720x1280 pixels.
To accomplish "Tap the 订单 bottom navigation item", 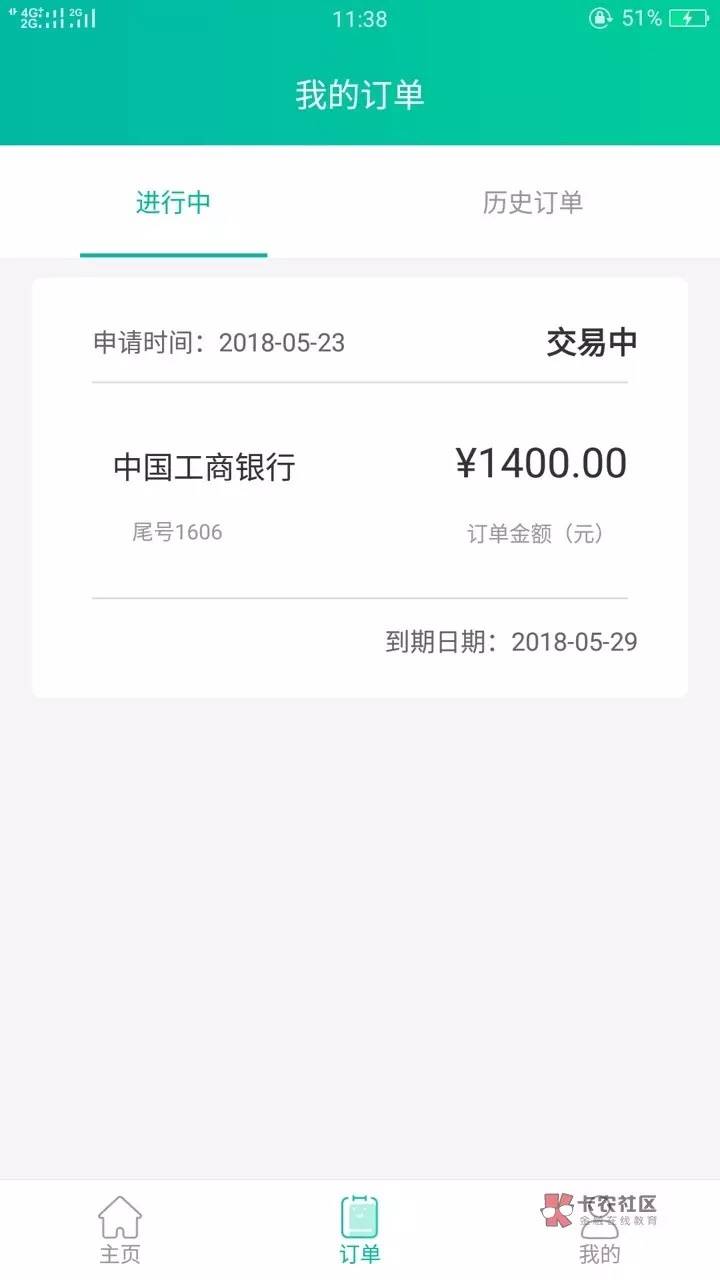I will [360, 1230].
